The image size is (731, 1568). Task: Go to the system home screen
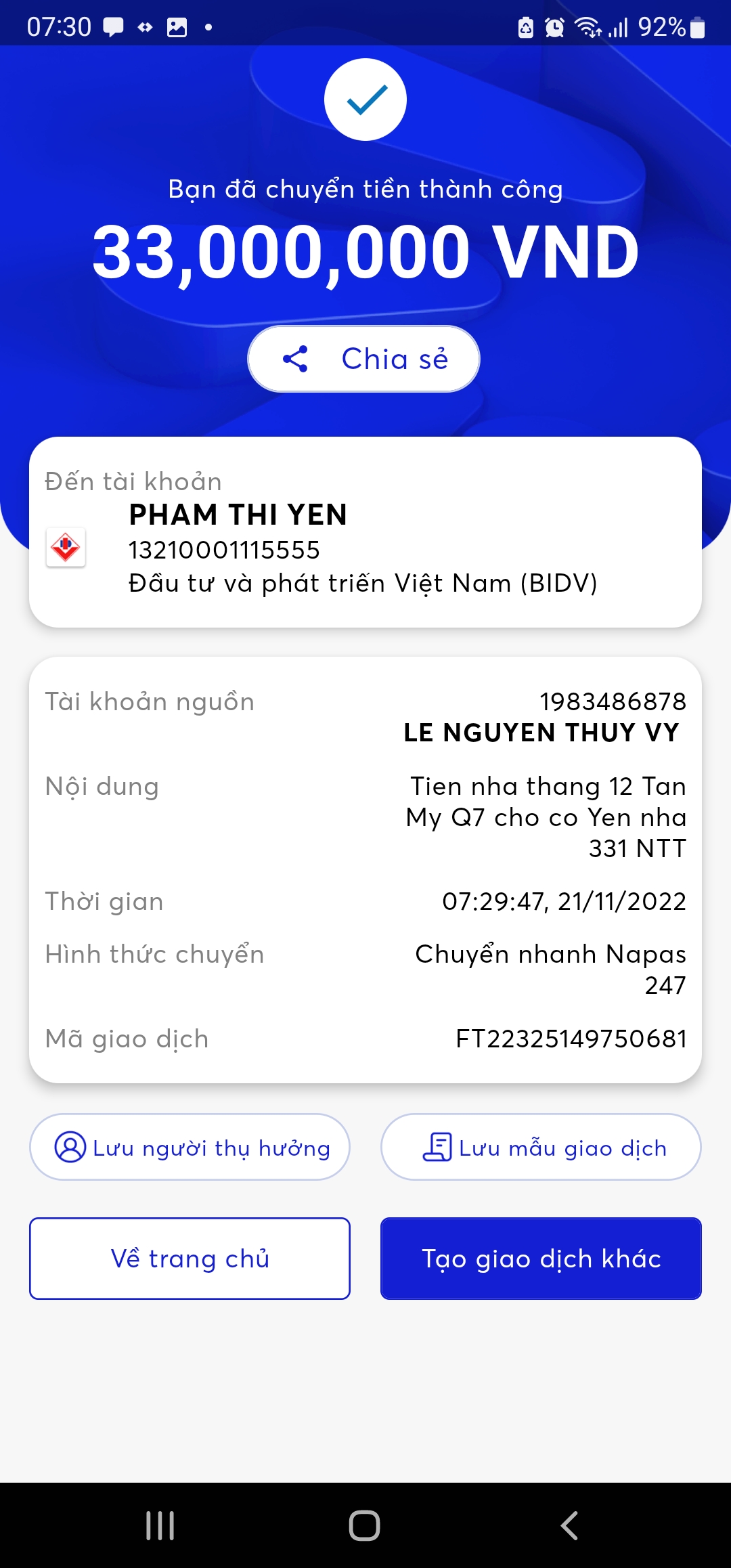(364, 1525)
